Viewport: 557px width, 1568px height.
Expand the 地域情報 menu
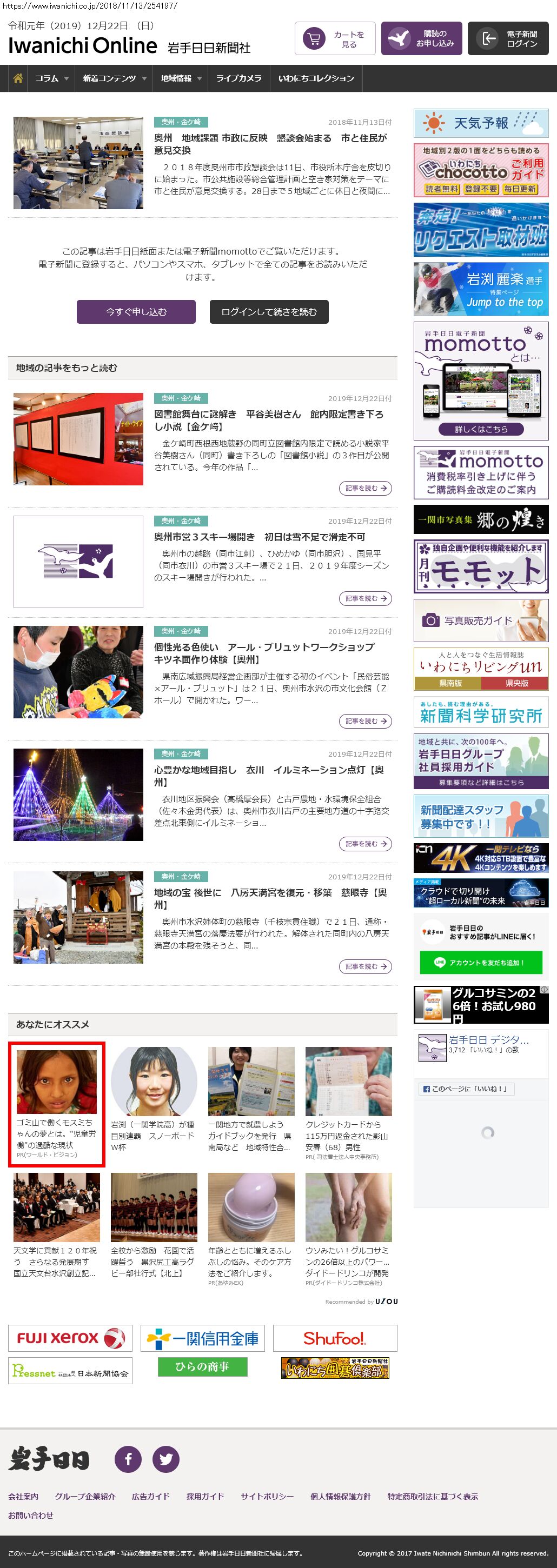click(180, 78)
